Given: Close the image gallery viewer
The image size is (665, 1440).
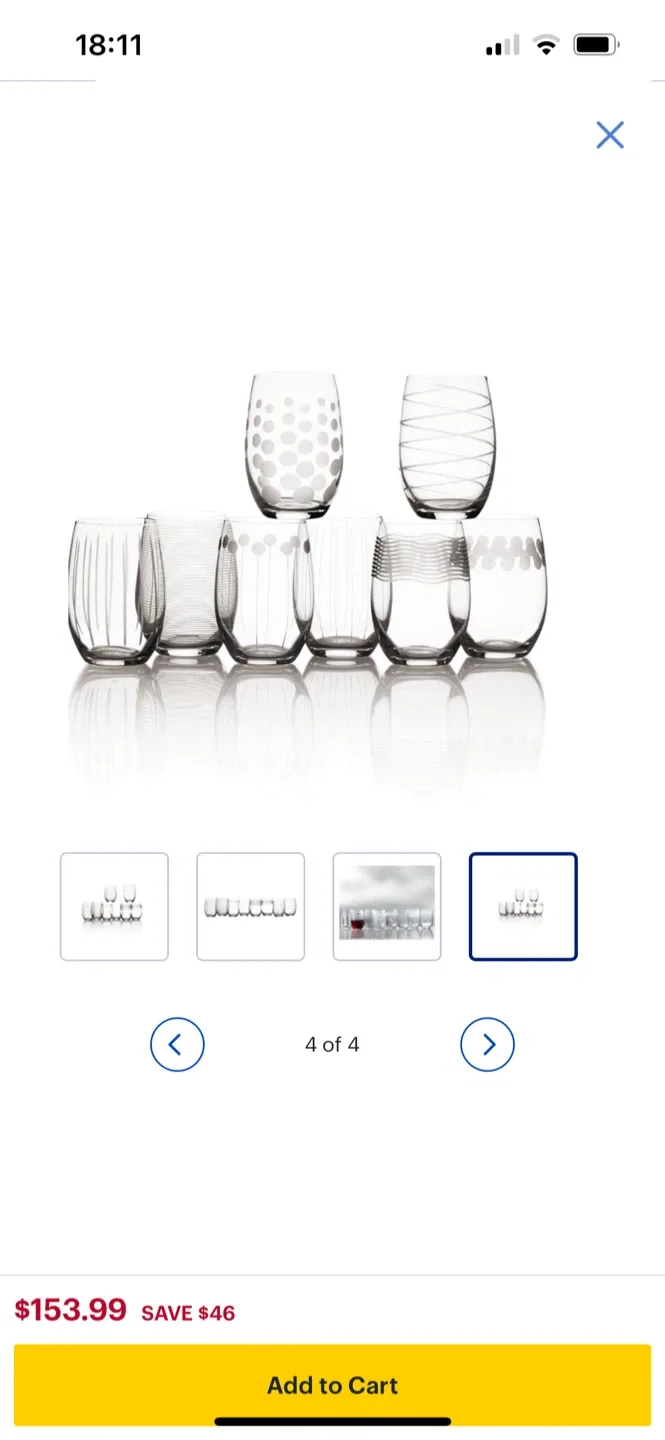Looking at the screenshot, I should (x=610, y=135).
